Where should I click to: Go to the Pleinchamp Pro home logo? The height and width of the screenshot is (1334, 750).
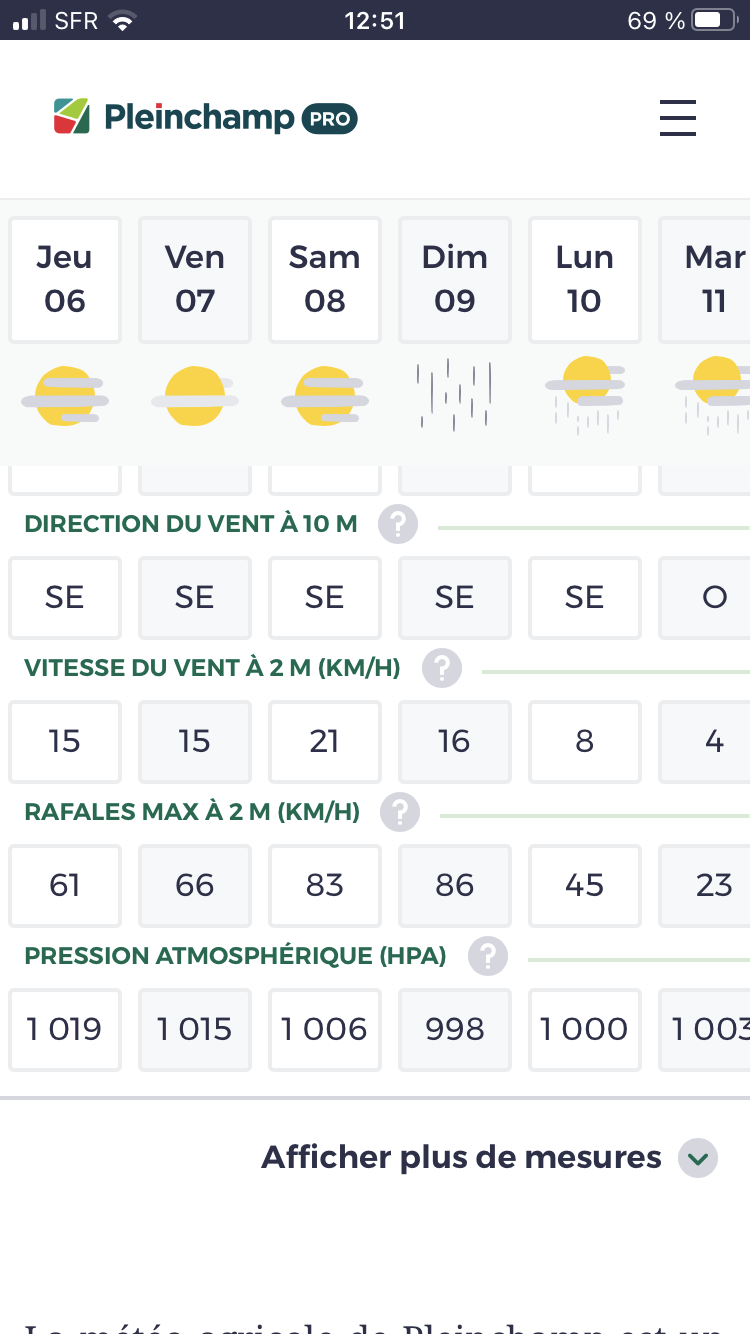tap(205, 117)
